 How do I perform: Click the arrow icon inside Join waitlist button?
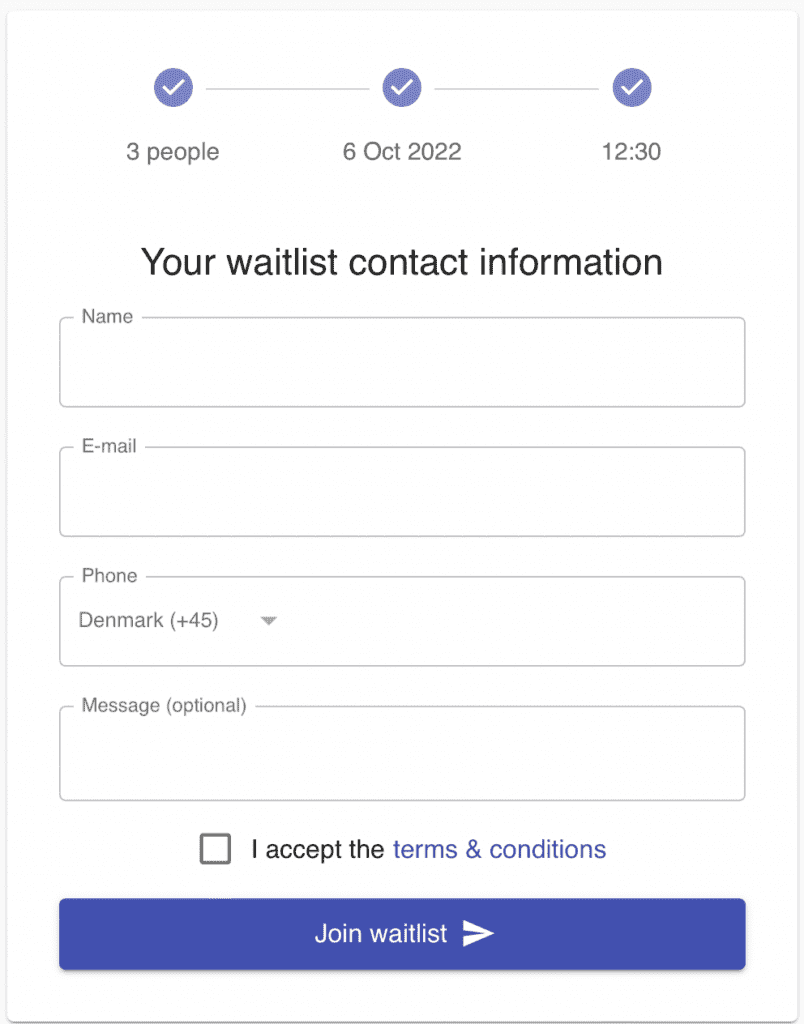click(477, 933)
